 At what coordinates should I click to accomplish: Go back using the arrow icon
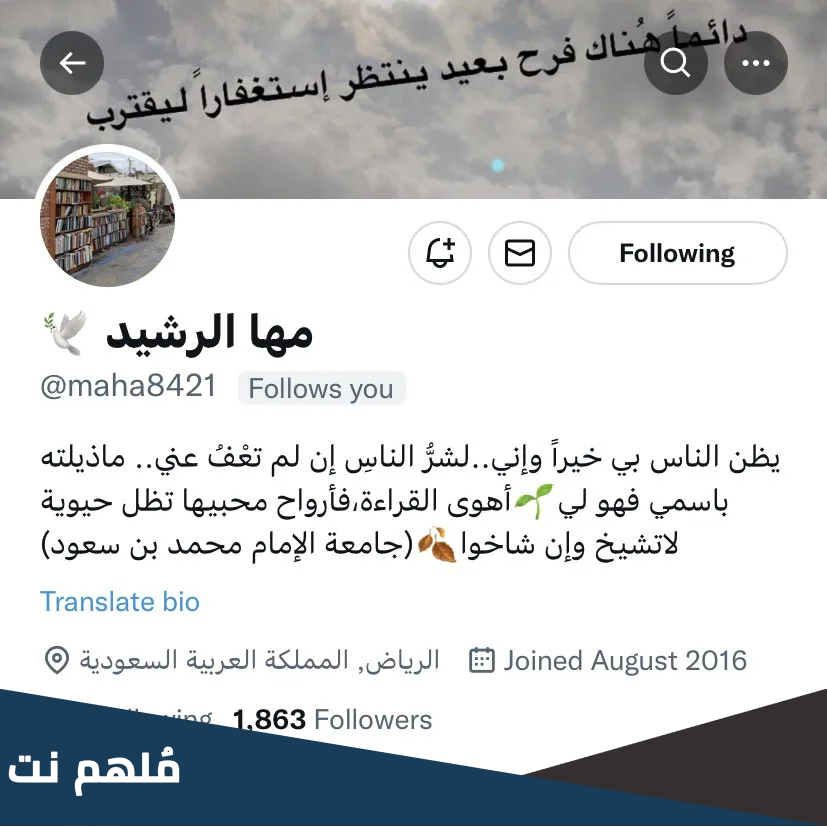point(72,63)
